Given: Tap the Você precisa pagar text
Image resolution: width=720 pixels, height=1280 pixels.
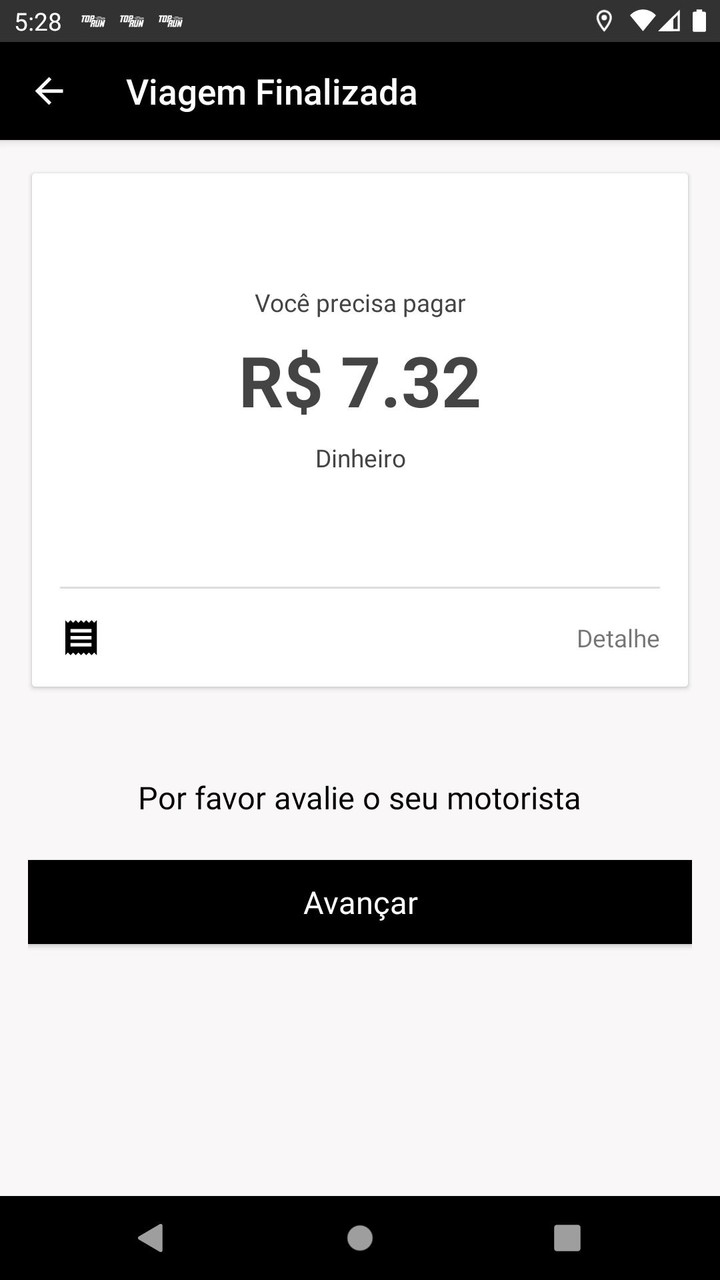Looking at the screenshot, I should 360,303.
